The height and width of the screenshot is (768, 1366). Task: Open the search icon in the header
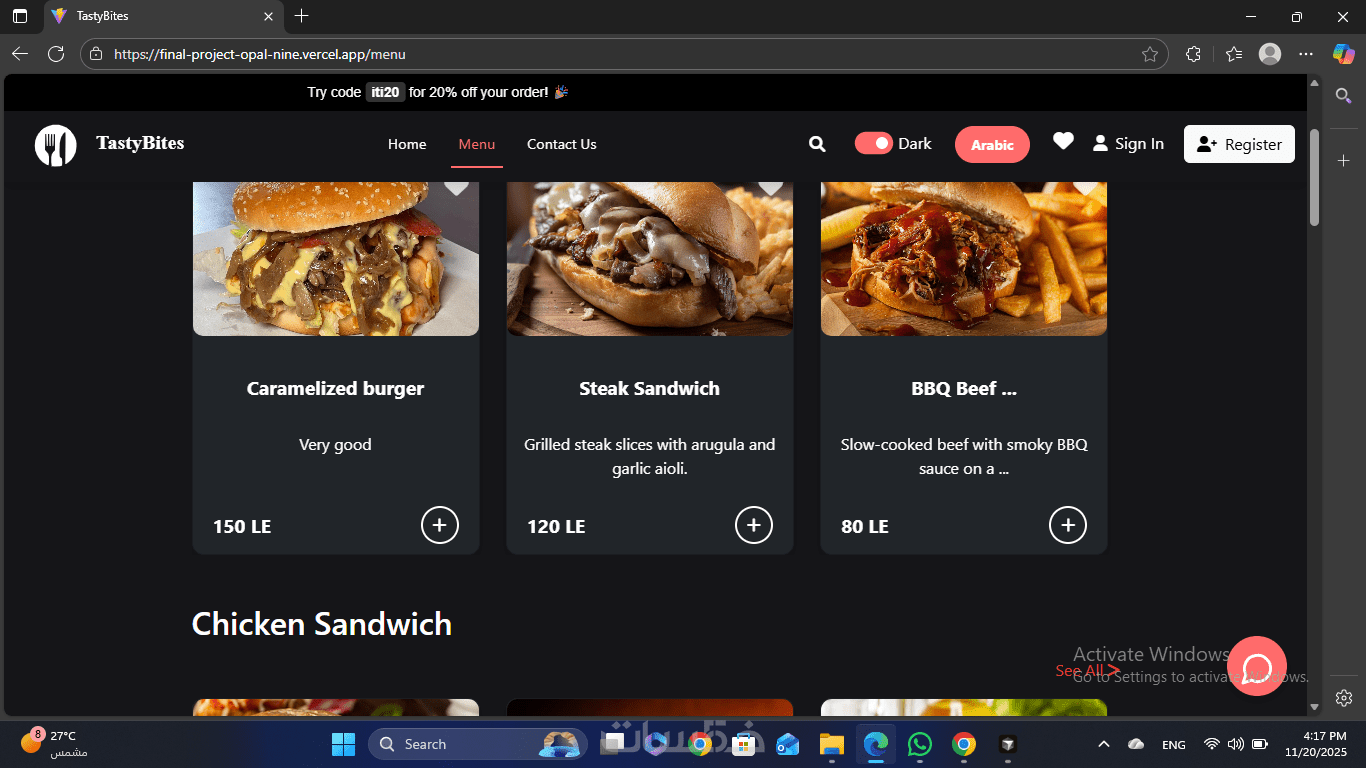tap(817, 144)
